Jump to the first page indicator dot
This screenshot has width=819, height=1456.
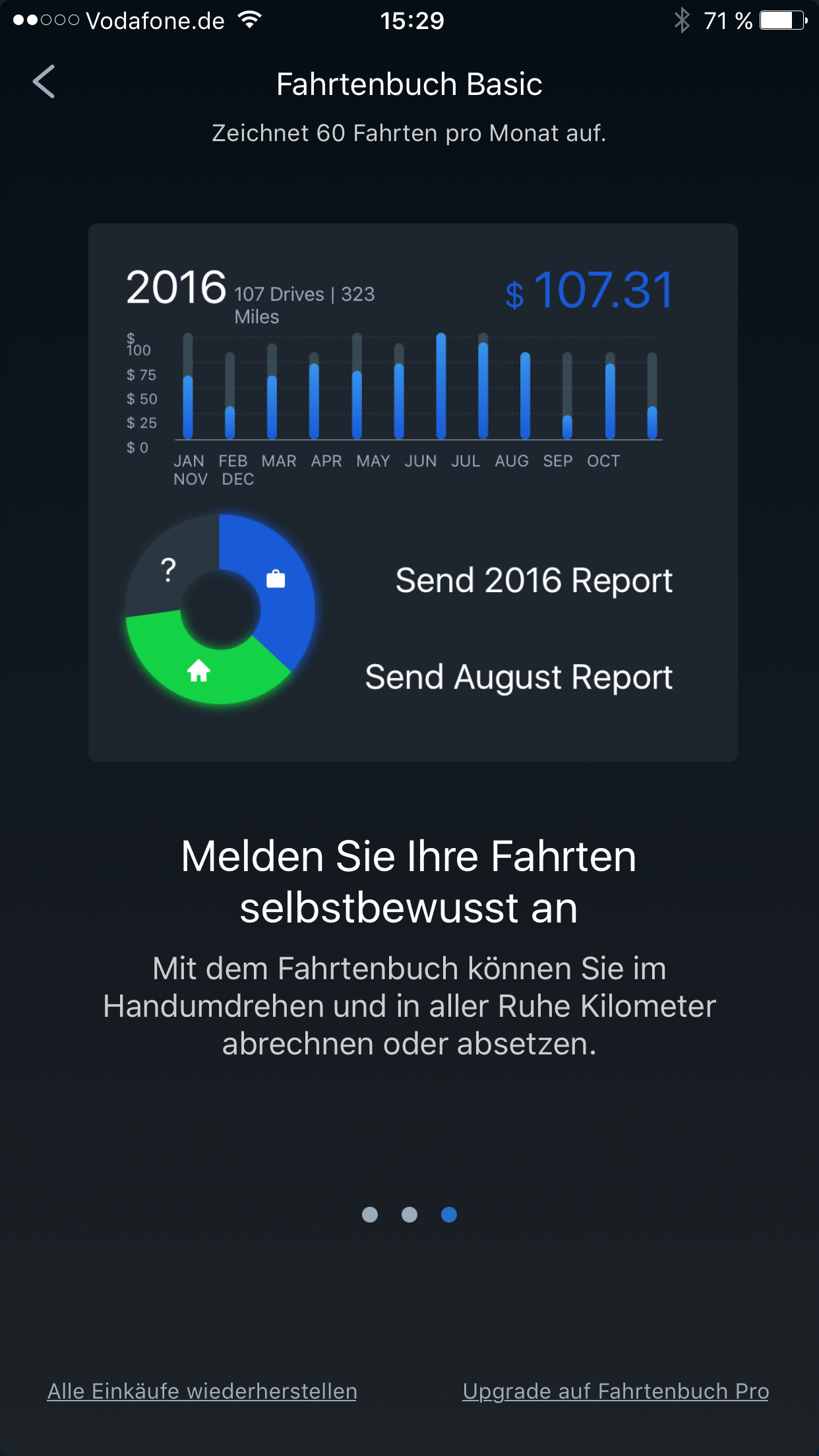click(x=370, y=1215)
